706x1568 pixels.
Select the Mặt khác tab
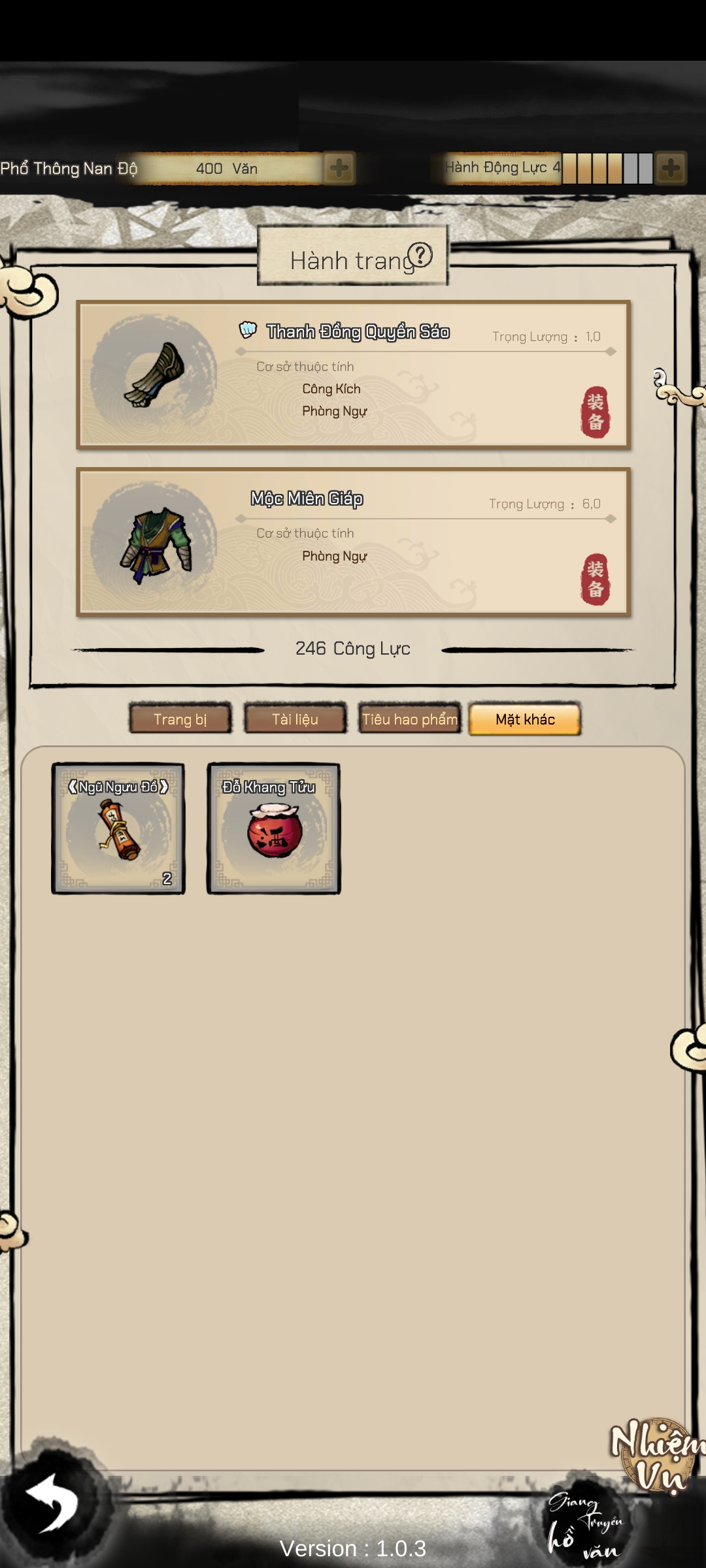click(x=525, y=719)
